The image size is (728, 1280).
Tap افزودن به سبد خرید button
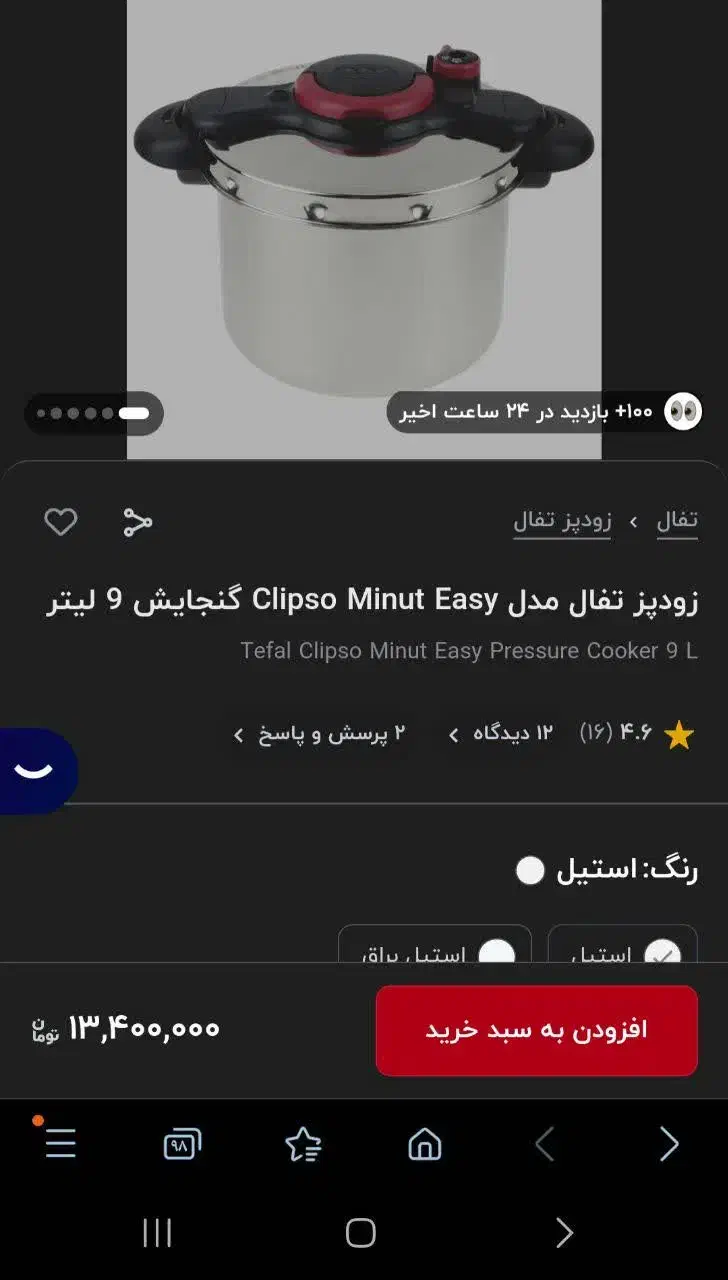pos(536,1030)
